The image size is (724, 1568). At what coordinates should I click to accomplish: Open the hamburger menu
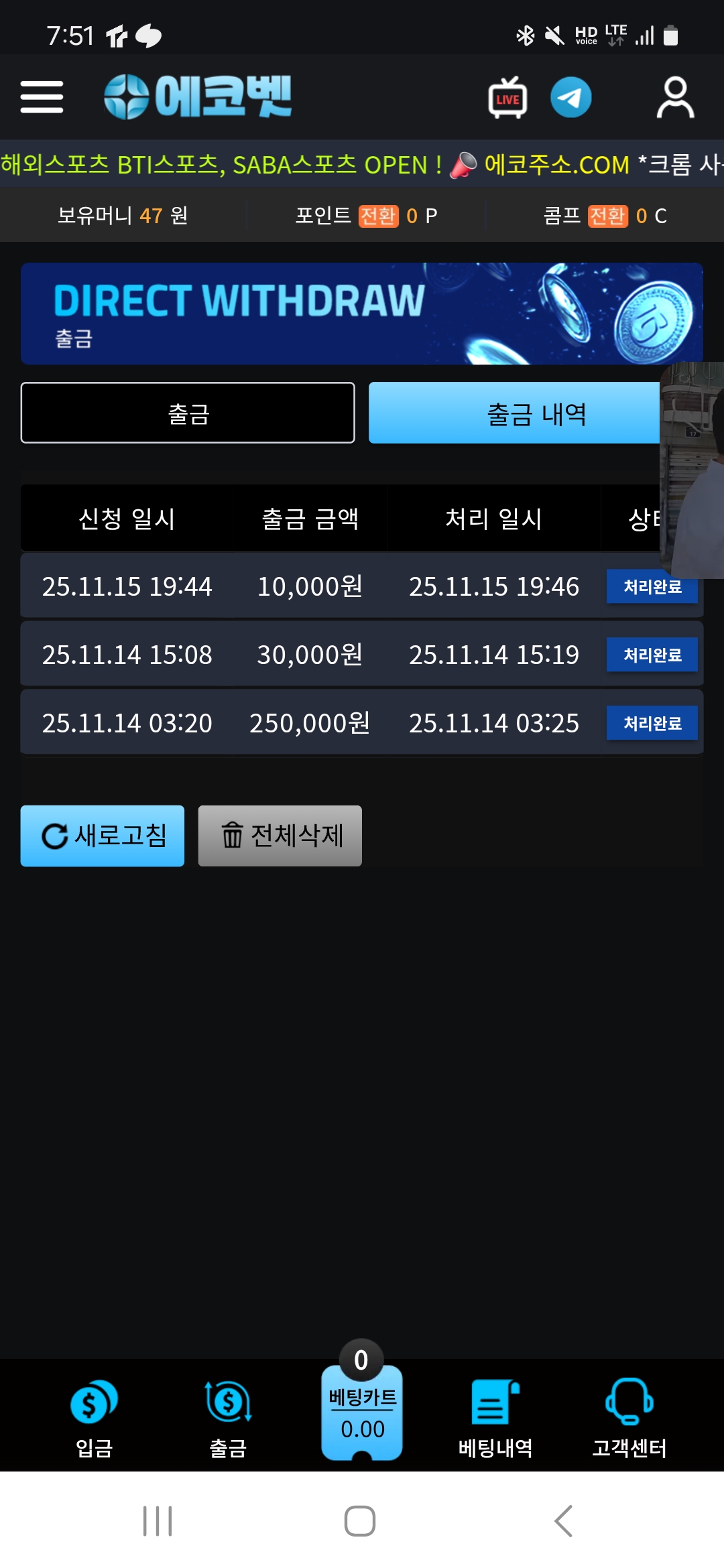point(42,97)
